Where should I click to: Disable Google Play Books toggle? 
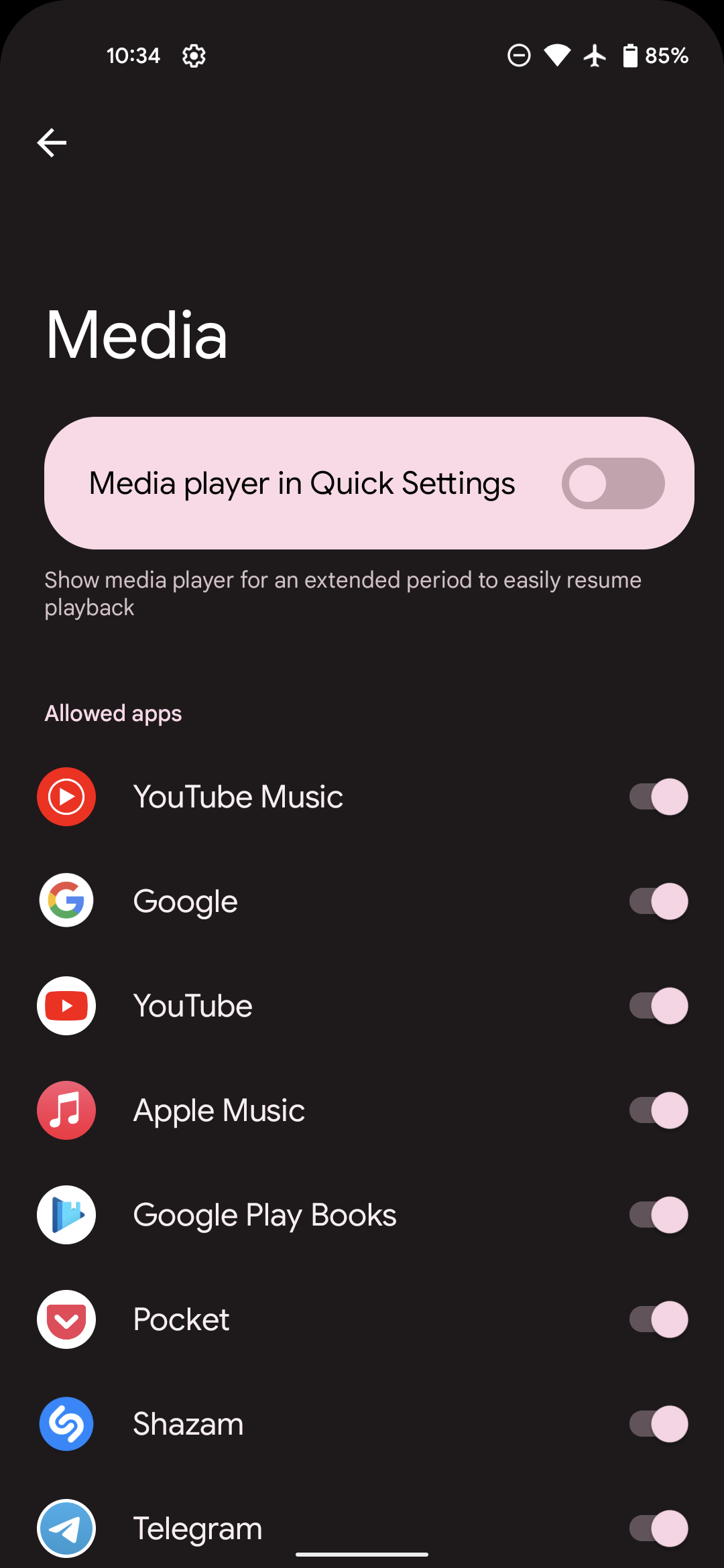click(658, 1215)
